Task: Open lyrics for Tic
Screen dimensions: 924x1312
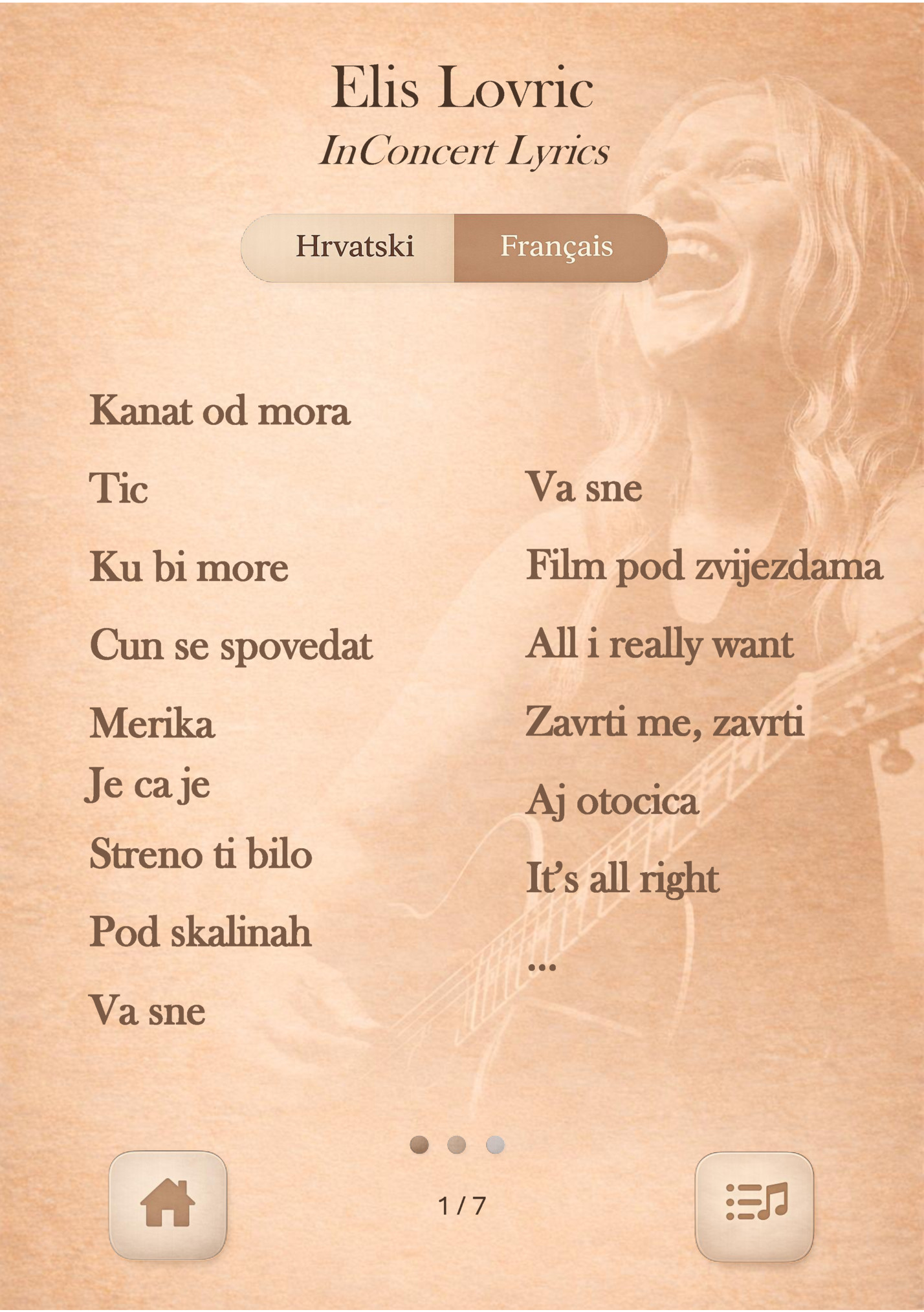Action: [119, 488]
